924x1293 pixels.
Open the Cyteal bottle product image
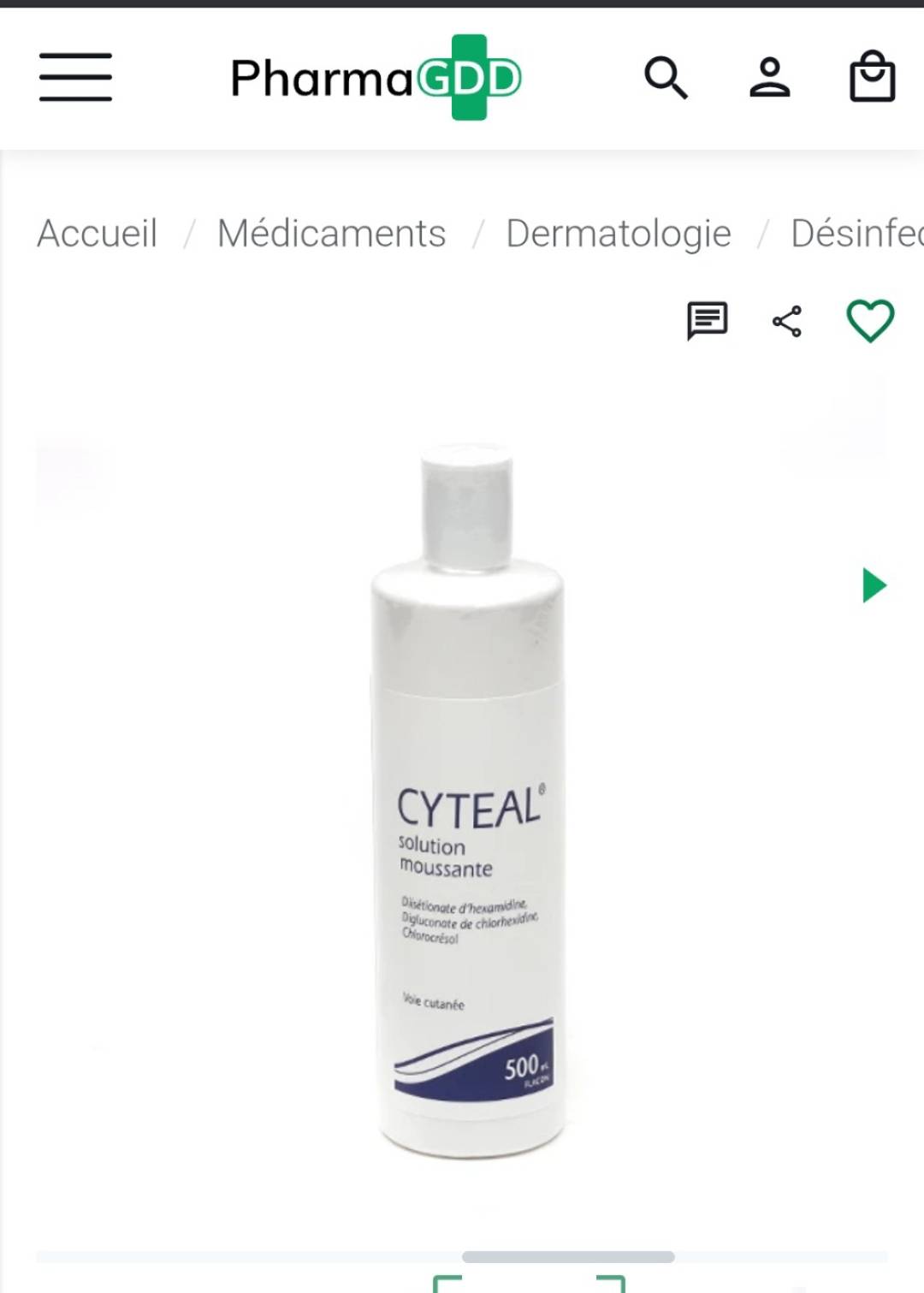tap(468, 804)
